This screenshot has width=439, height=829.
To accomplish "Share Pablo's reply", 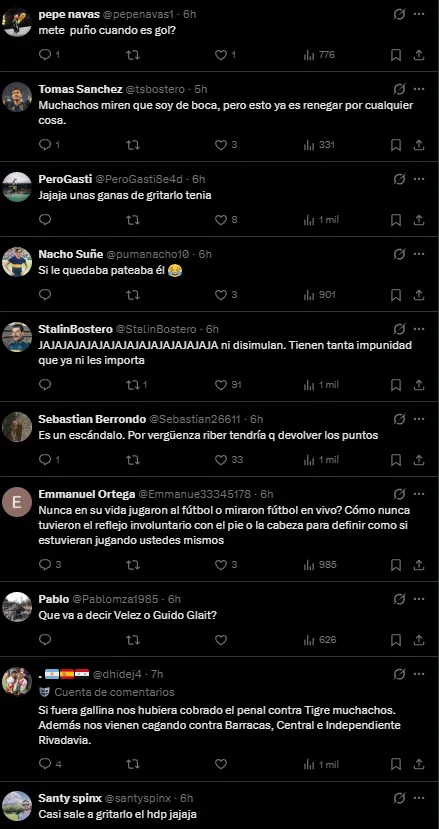I will (x=418, y=640).
